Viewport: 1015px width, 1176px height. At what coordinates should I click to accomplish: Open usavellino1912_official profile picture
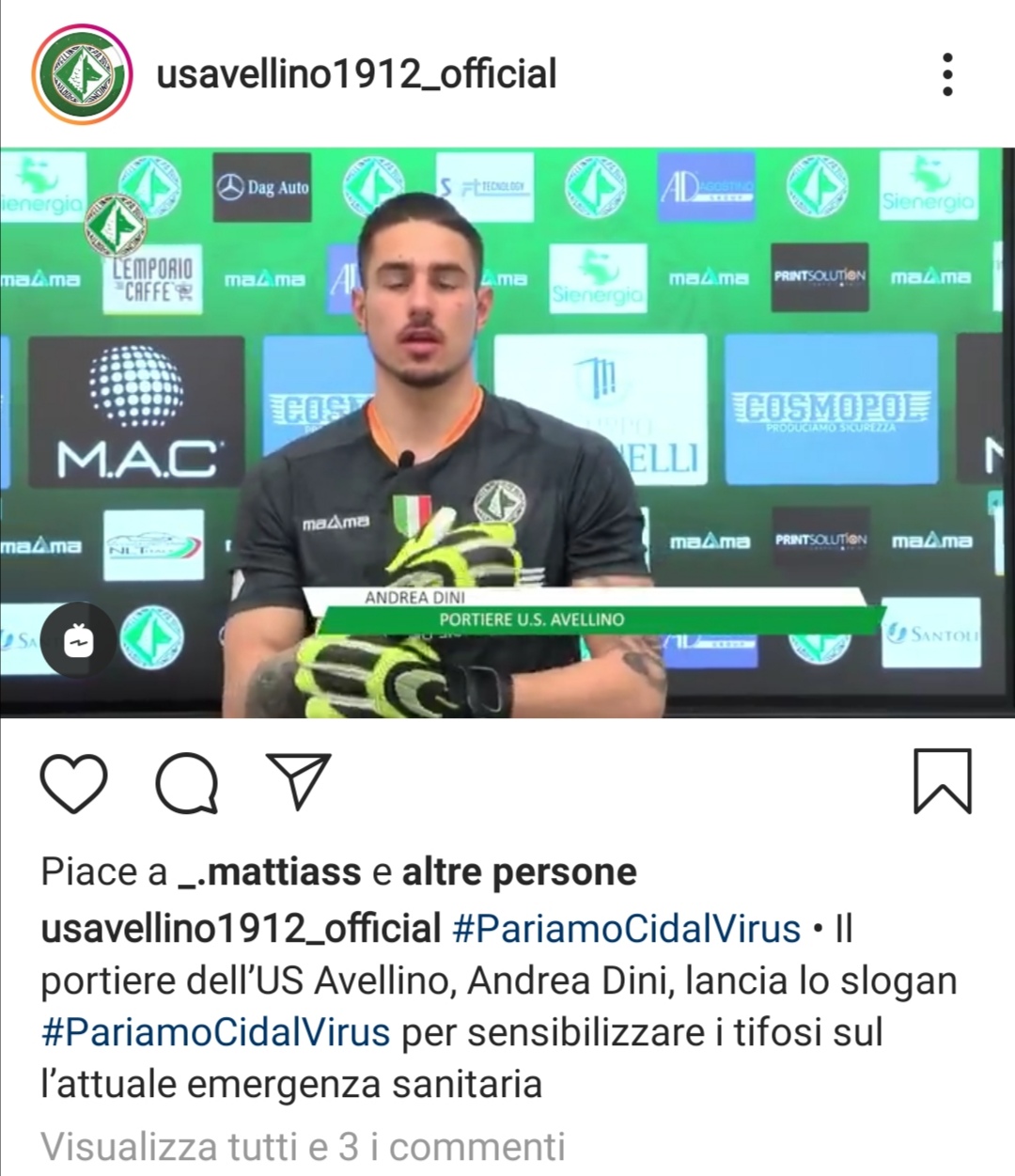[x=83, y=74]
